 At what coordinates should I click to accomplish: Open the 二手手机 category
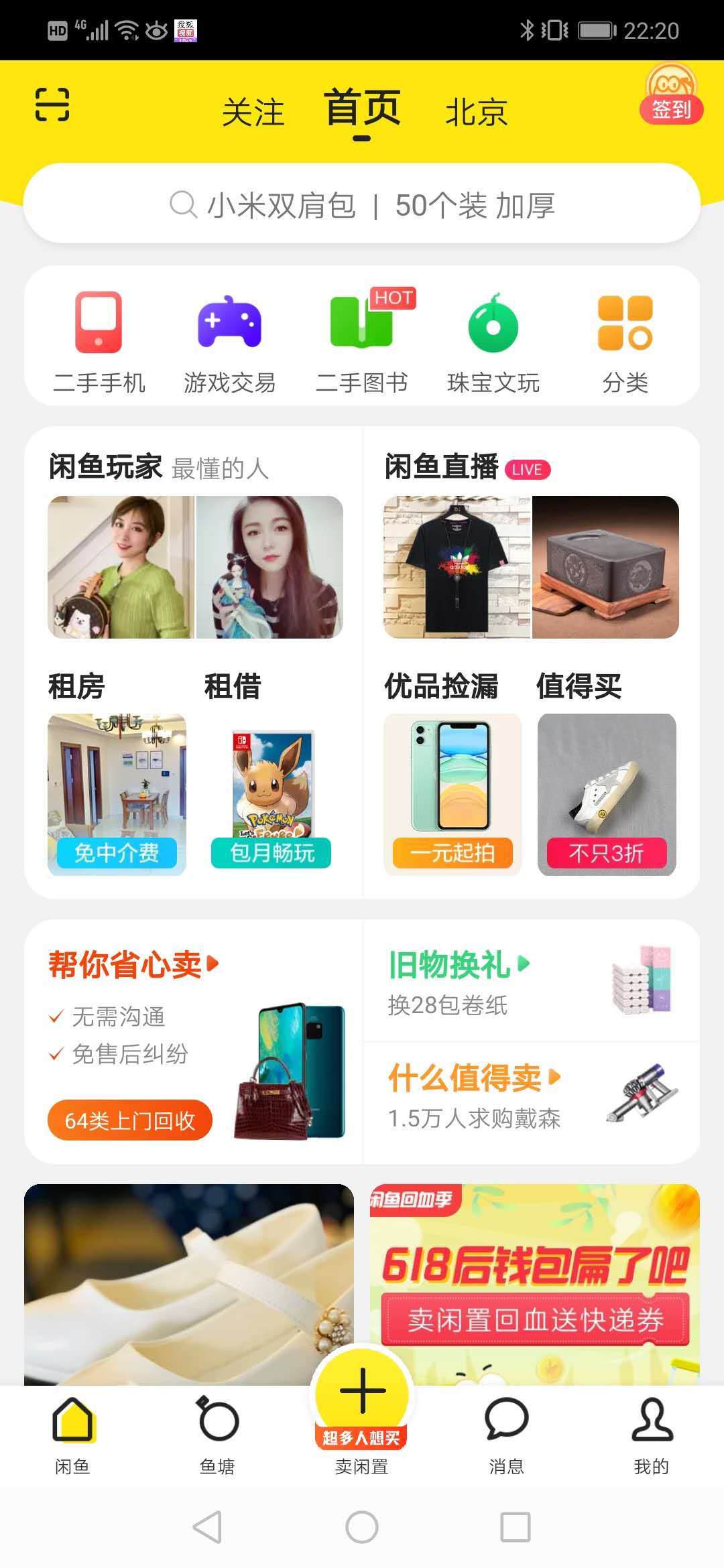99,342
